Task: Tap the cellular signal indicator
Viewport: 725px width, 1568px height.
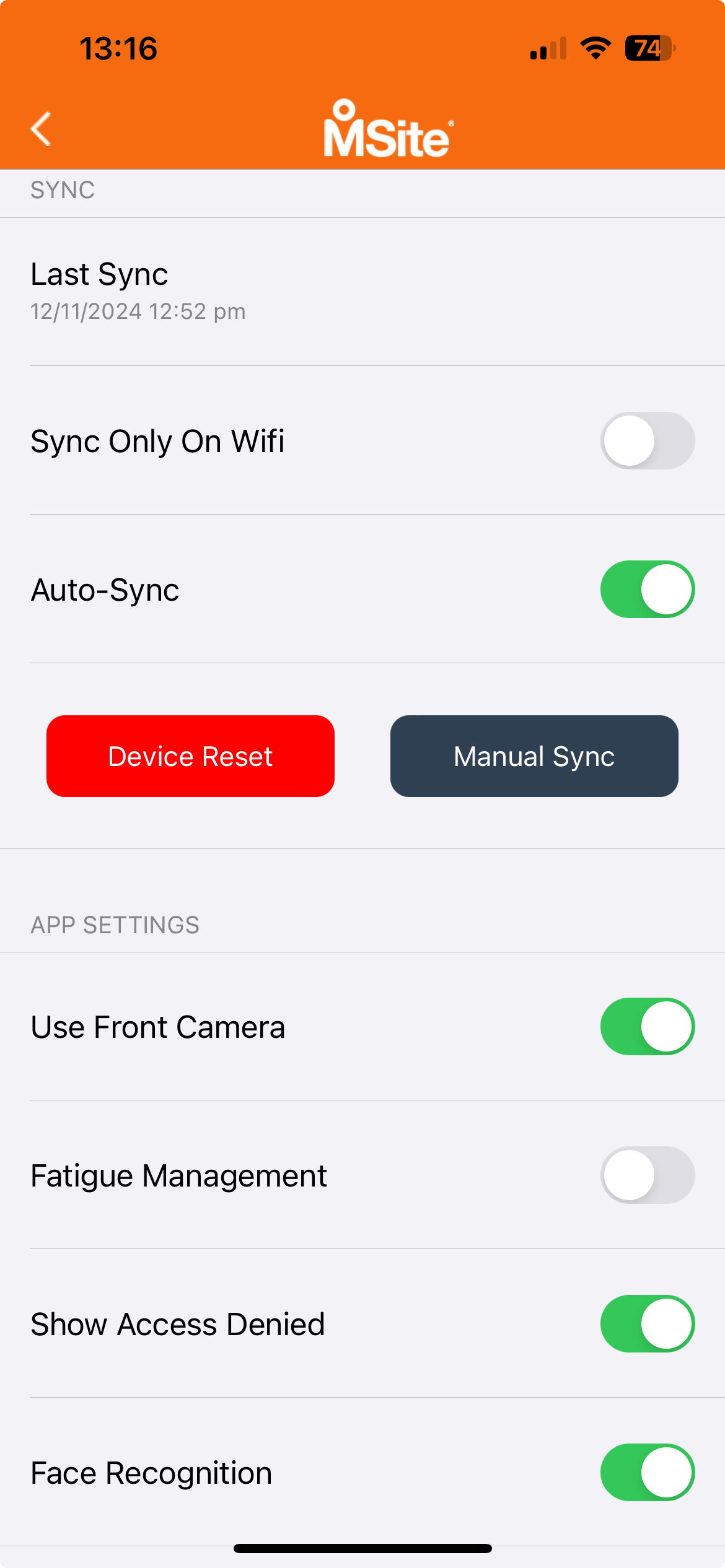Action: [548, 50]
